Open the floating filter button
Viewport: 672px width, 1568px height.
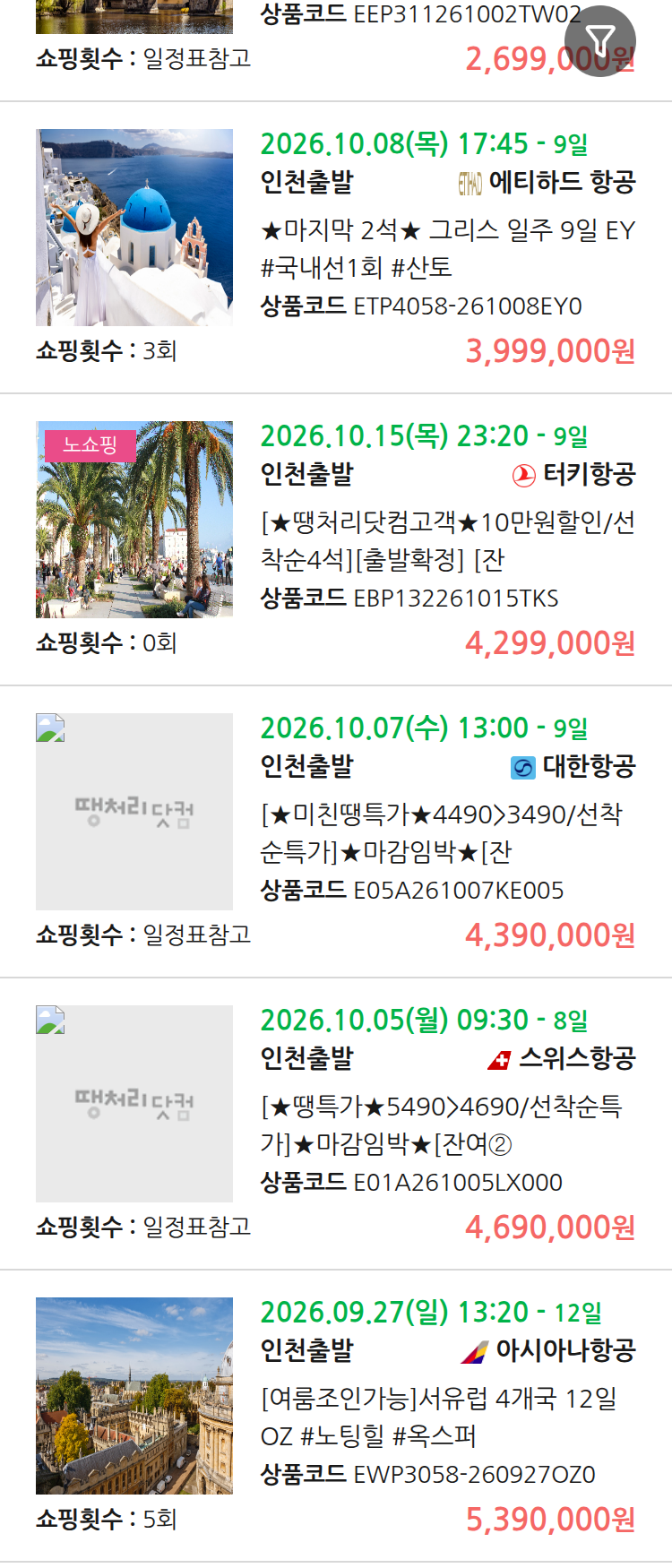600,40
